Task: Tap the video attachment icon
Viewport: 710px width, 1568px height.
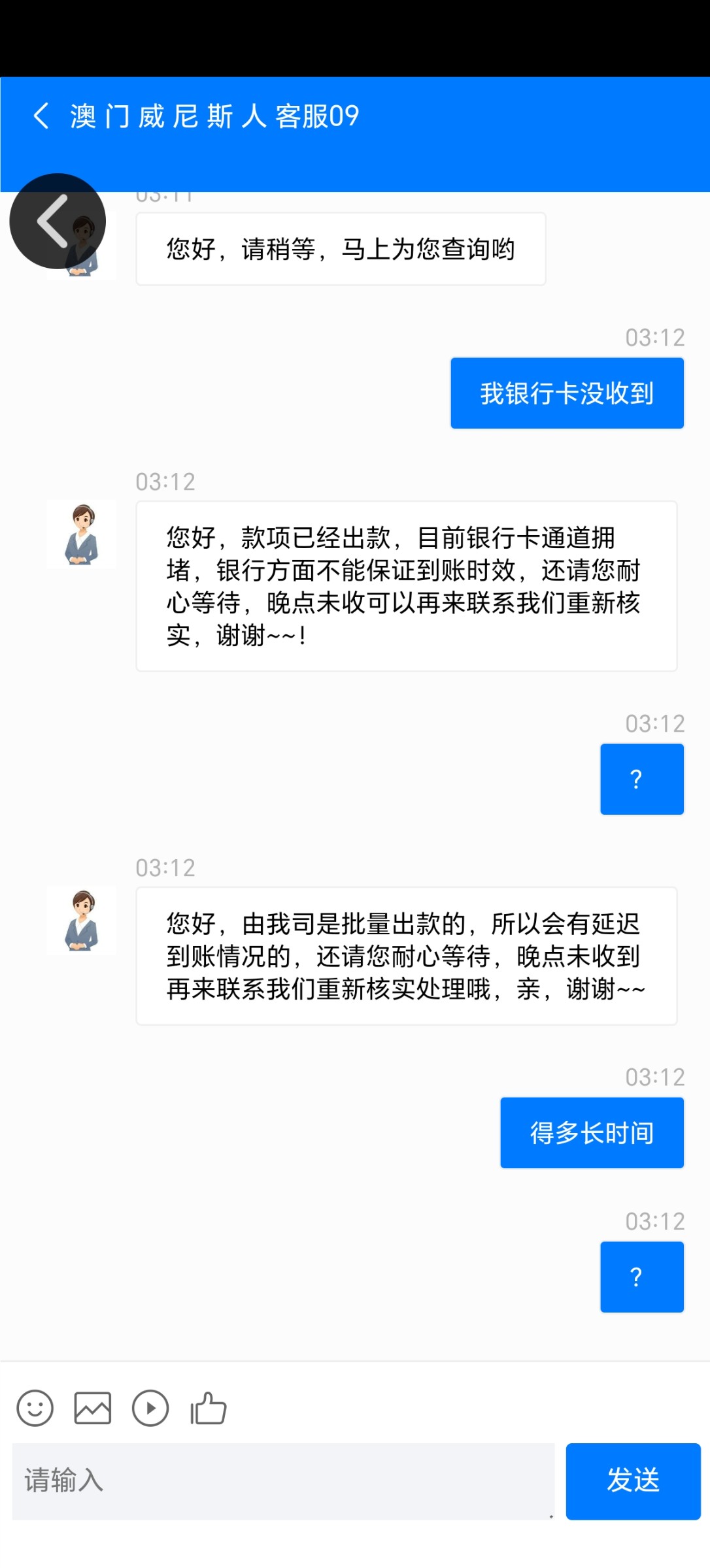Action: (x=150, y=1407)
